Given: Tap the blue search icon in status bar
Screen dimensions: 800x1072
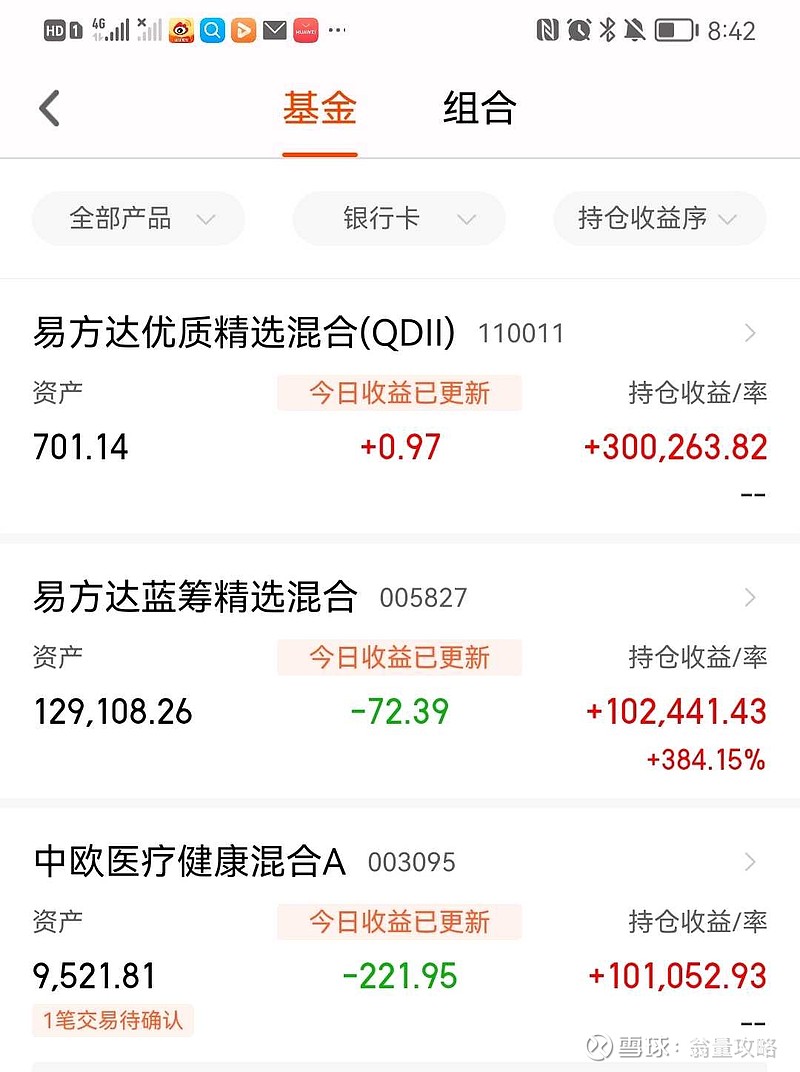Looking at the screenshot, I should click(211, 30).
